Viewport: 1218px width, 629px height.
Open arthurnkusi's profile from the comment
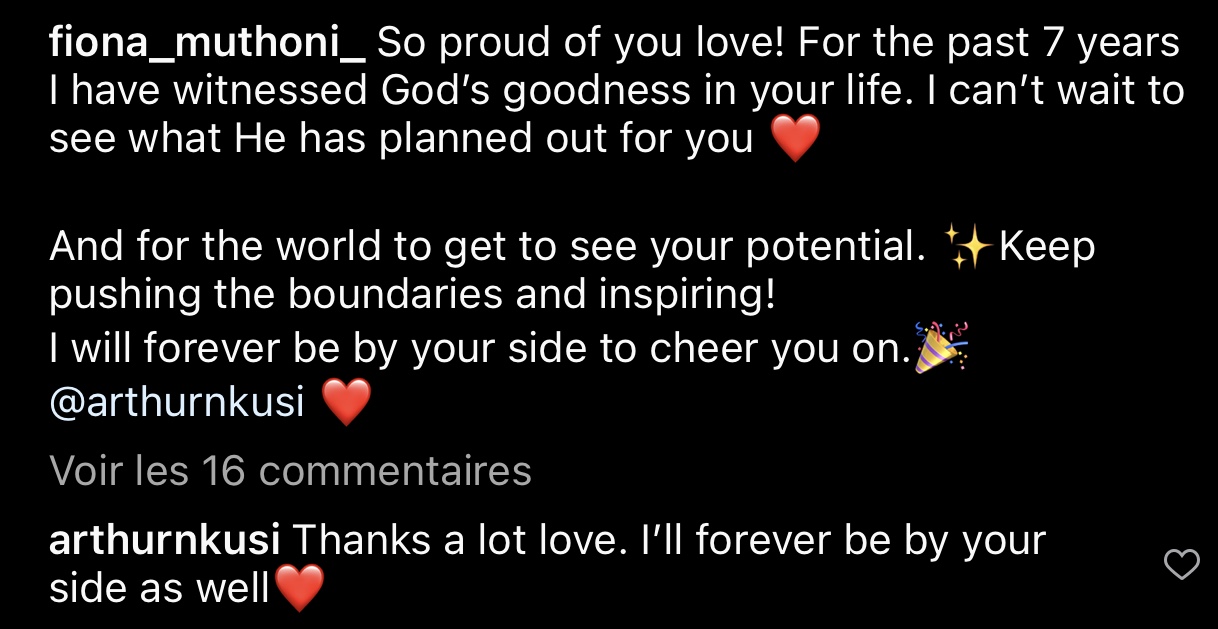(x=166, y=541)
